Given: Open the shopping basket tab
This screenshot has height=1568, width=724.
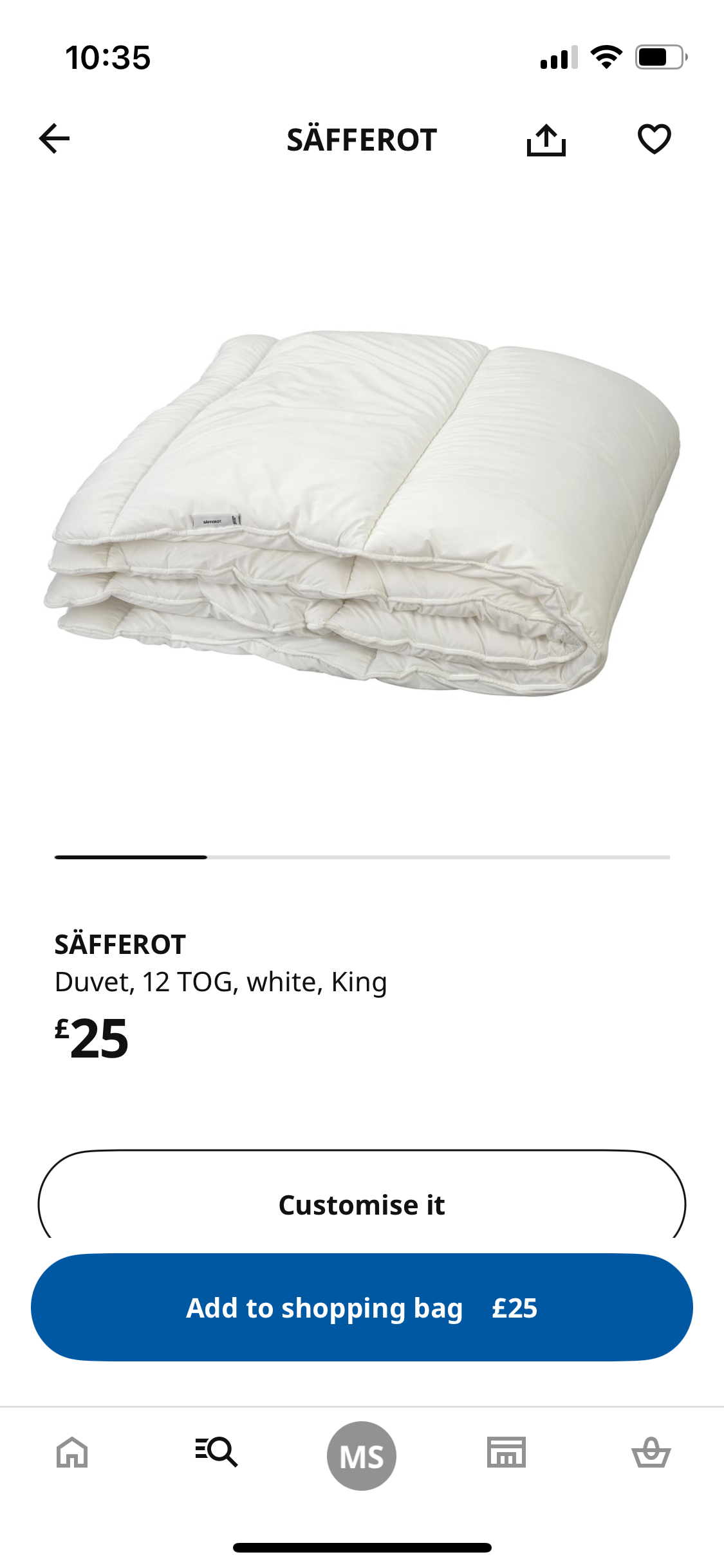Looking at the screenshot, I should pyautogui.click(x=651, y=1453).
